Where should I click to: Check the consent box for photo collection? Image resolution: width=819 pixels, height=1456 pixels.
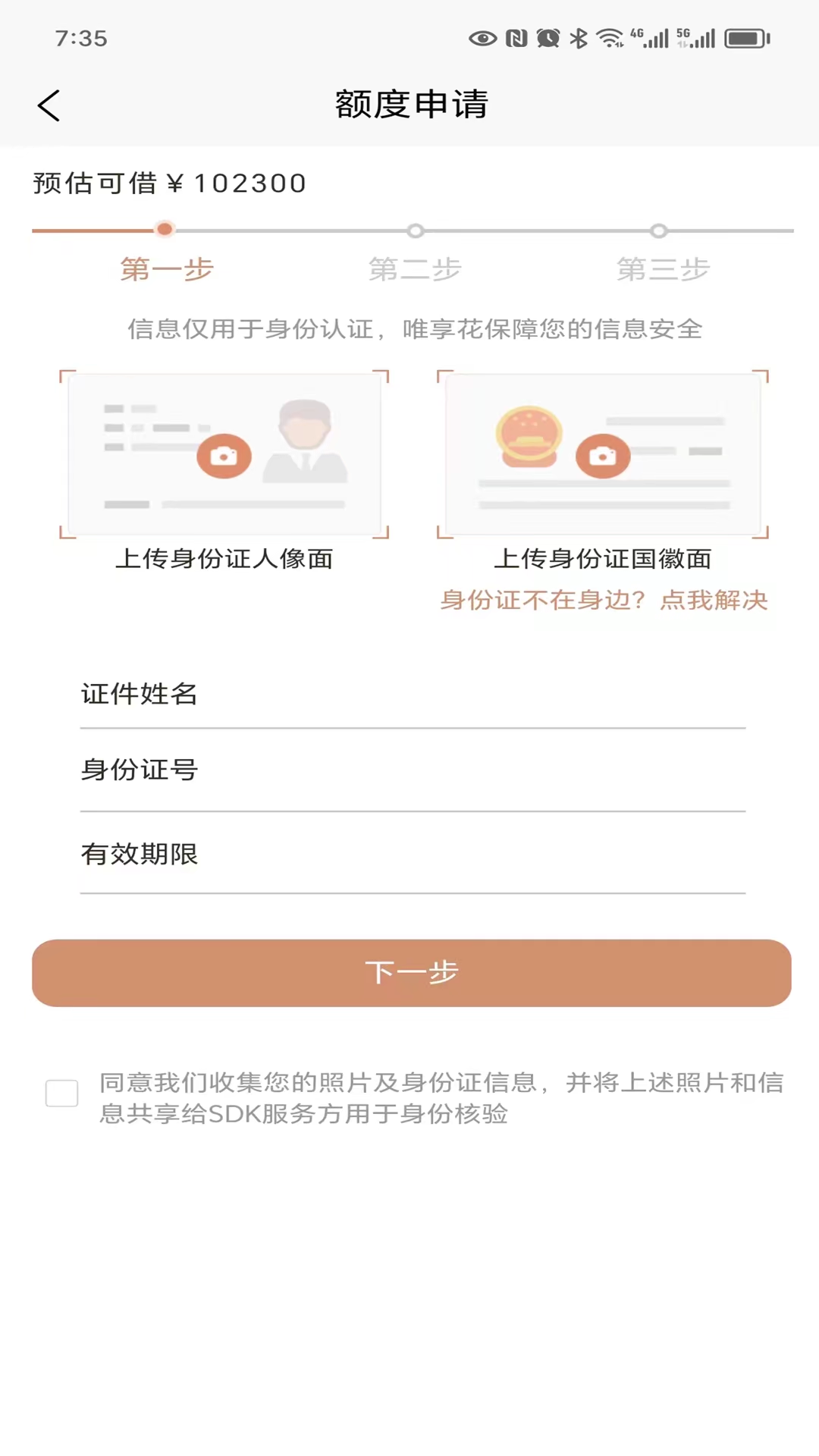(61, 1094)
